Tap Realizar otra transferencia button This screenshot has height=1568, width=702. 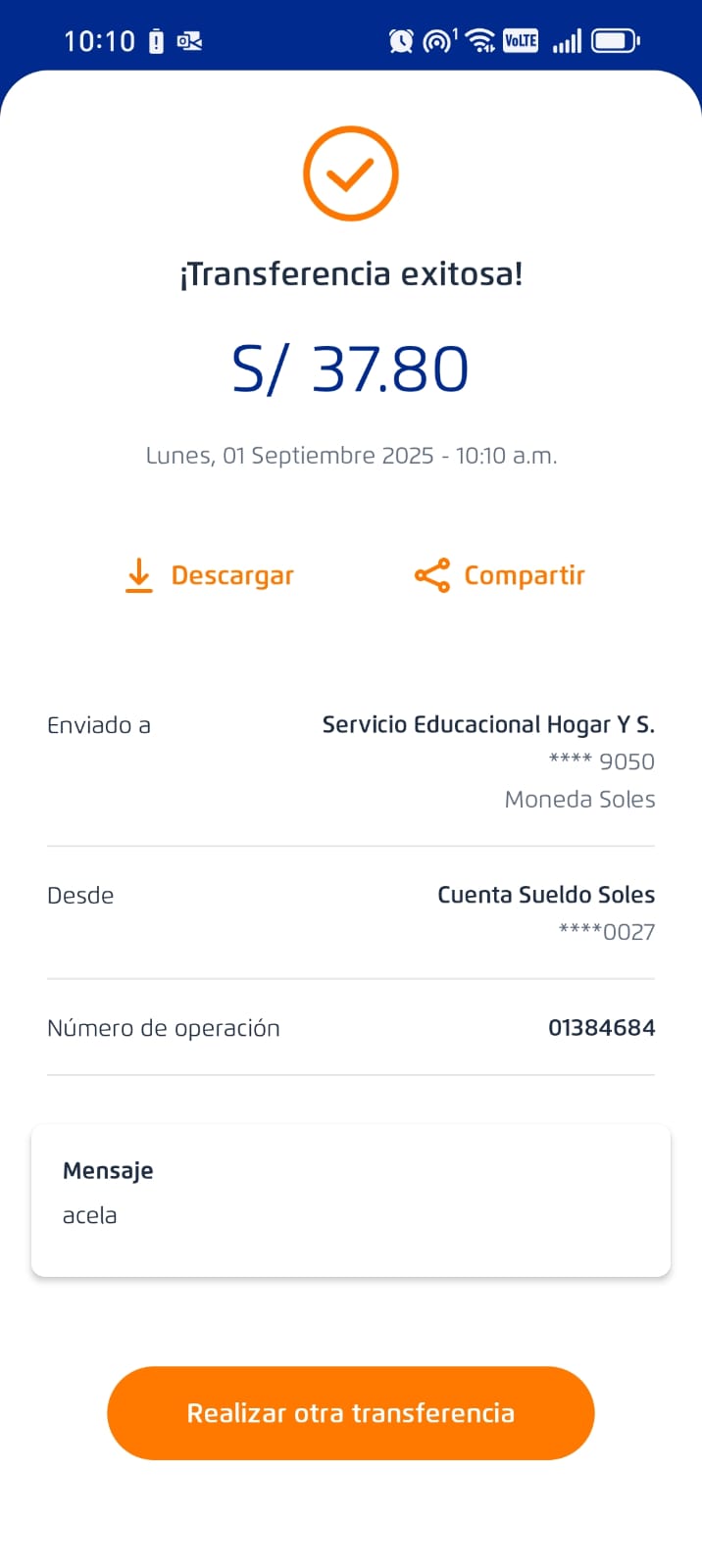(x=350, y=1412)
